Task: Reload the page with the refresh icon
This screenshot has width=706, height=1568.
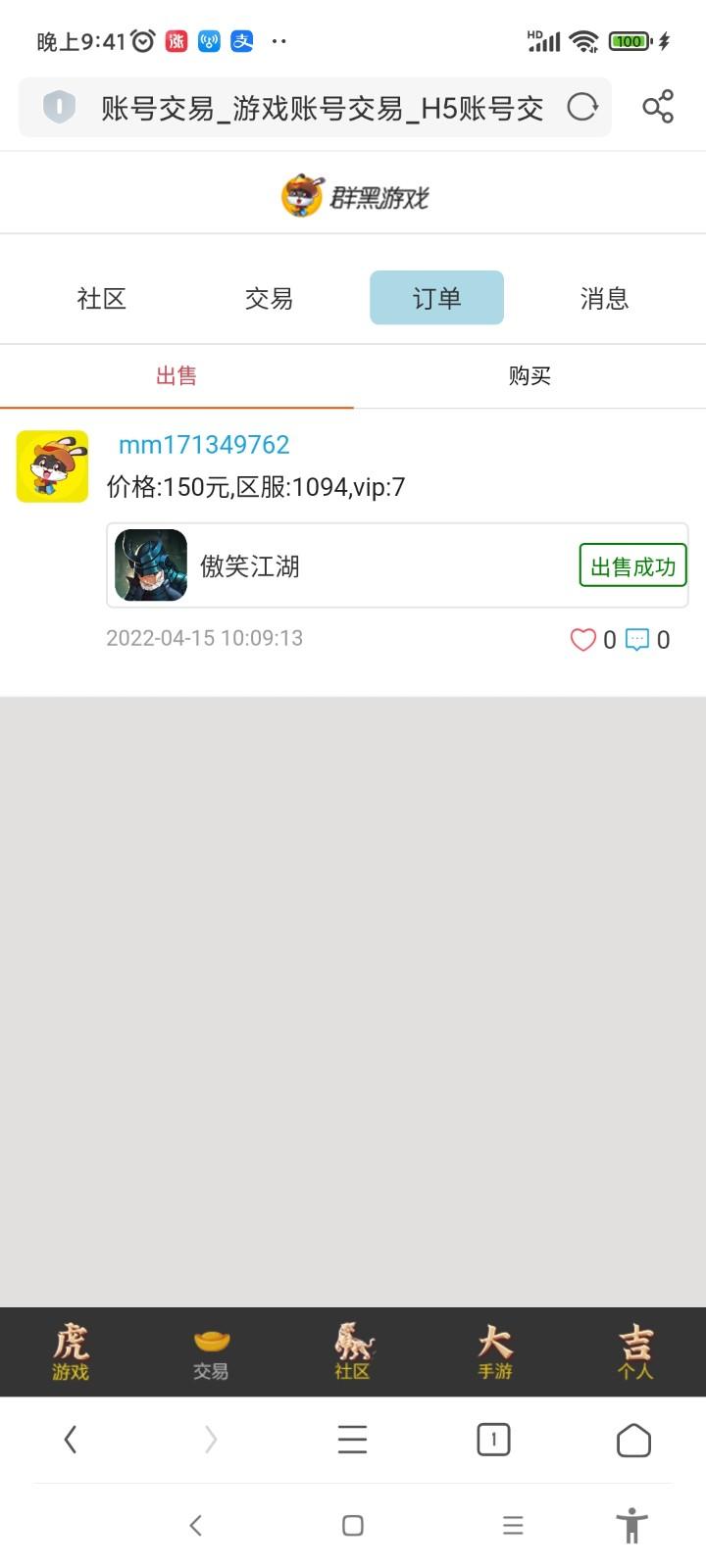Action: (x=582, y=107)
